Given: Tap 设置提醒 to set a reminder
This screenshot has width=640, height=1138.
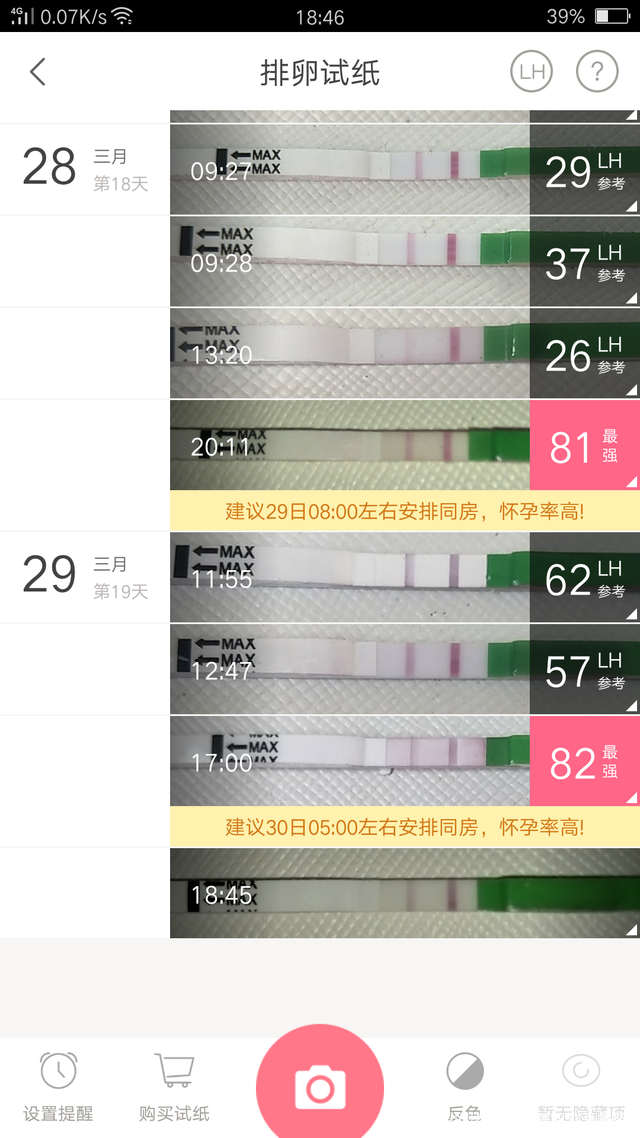Looking at the screenshot, I should [x=58, y=1086].
